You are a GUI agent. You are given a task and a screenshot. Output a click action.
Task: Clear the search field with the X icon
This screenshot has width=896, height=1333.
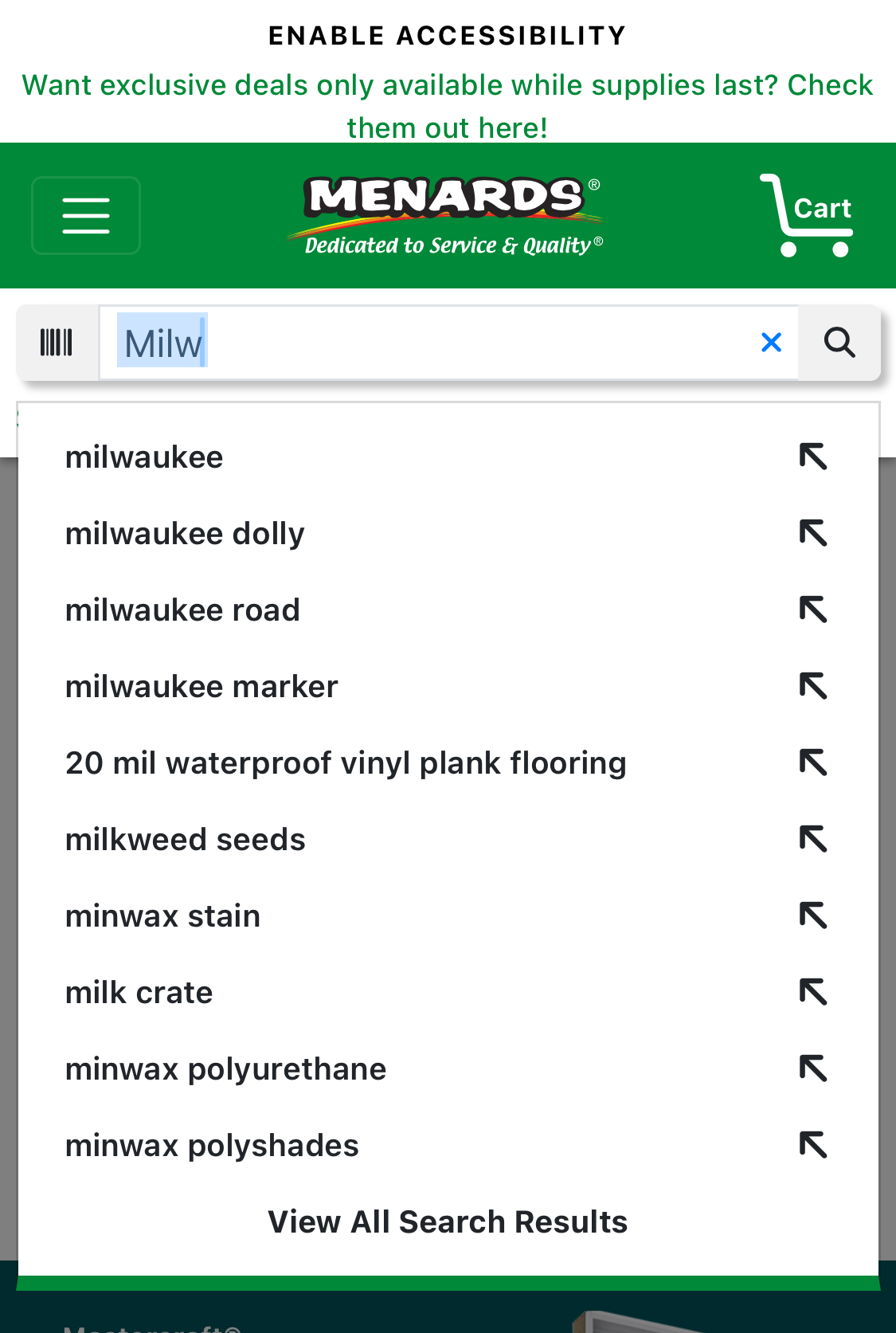point(770,342)
